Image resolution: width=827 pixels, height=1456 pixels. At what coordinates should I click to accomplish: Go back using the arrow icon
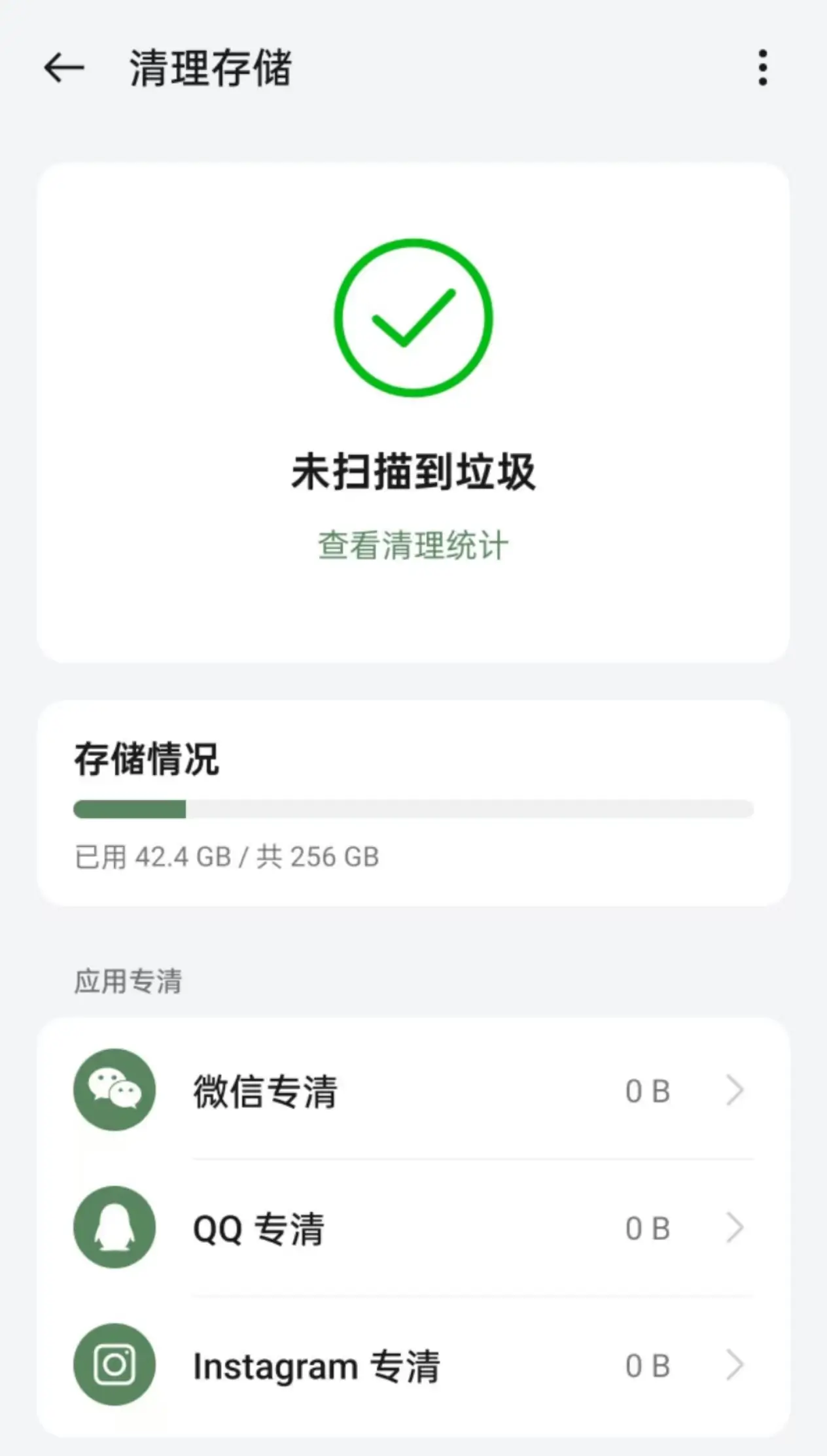(x=64, y=68)
